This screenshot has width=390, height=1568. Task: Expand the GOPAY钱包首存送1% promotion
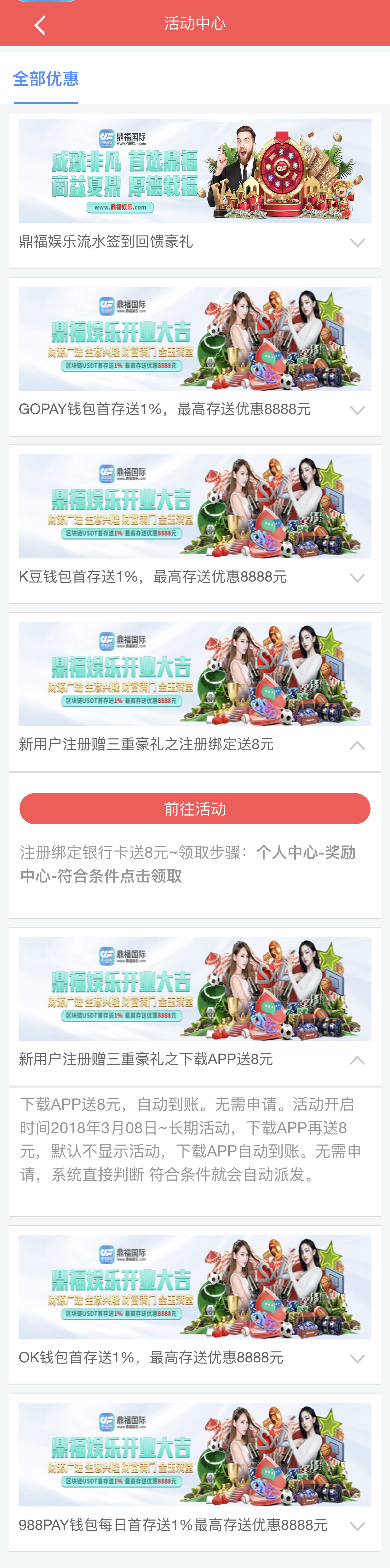click(357, 410)
